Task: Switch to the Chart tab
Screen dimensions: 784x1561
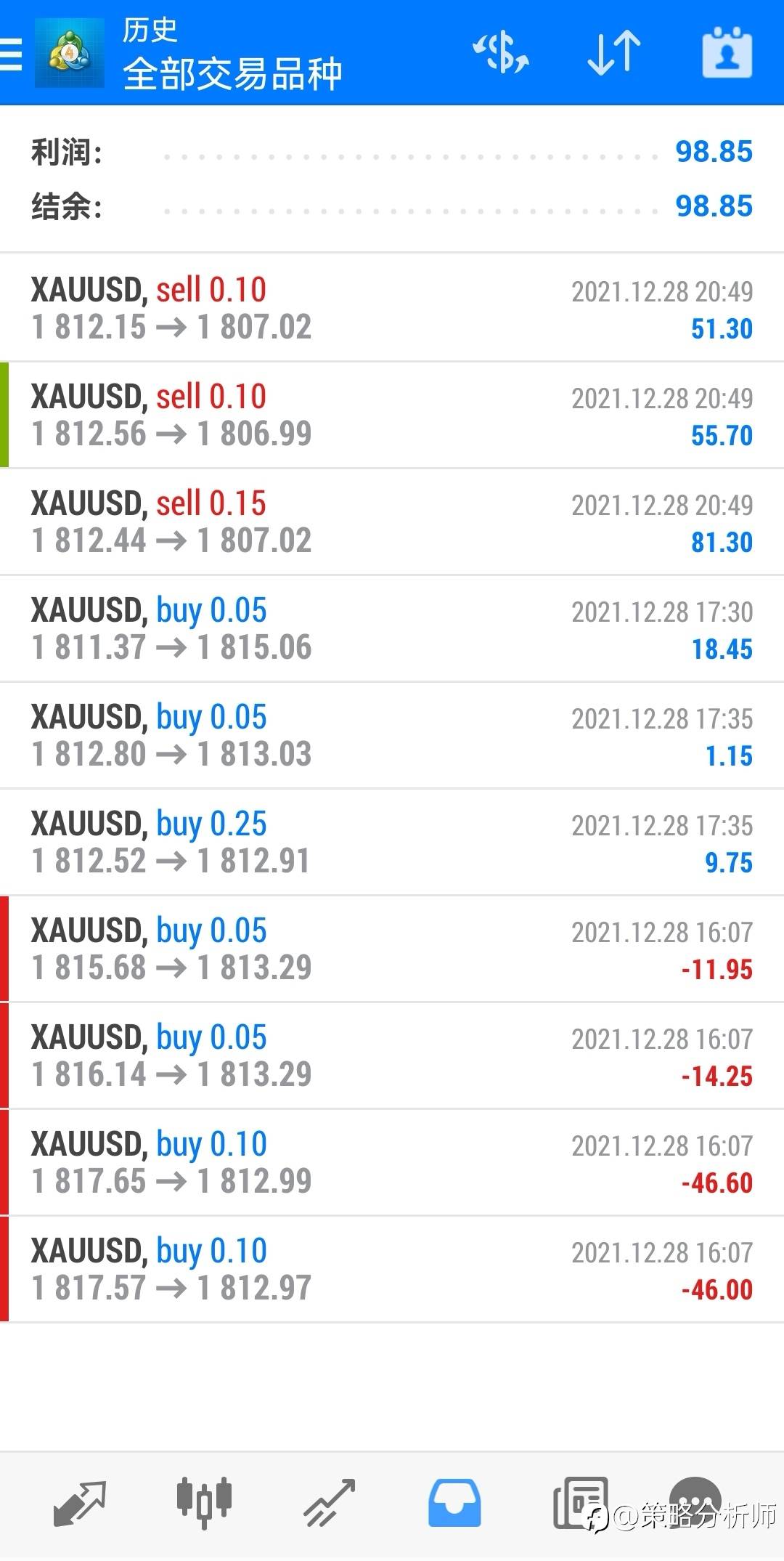Action: click(204, 1501)
